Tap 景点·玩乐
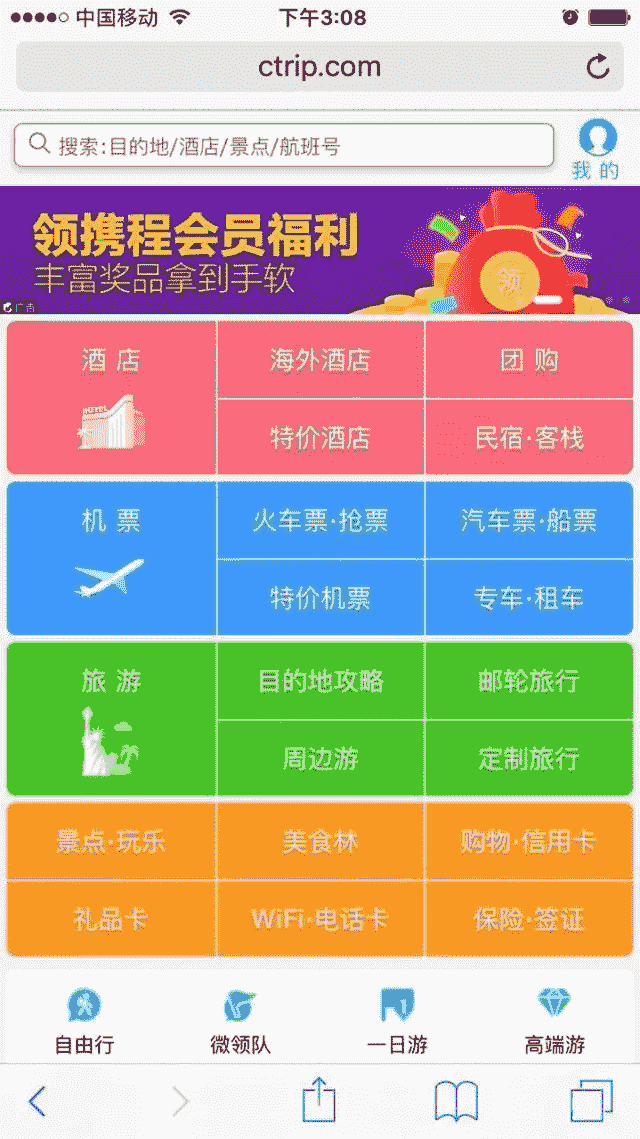The width and height of the screenshot is (640, 1139). point(111,841)
